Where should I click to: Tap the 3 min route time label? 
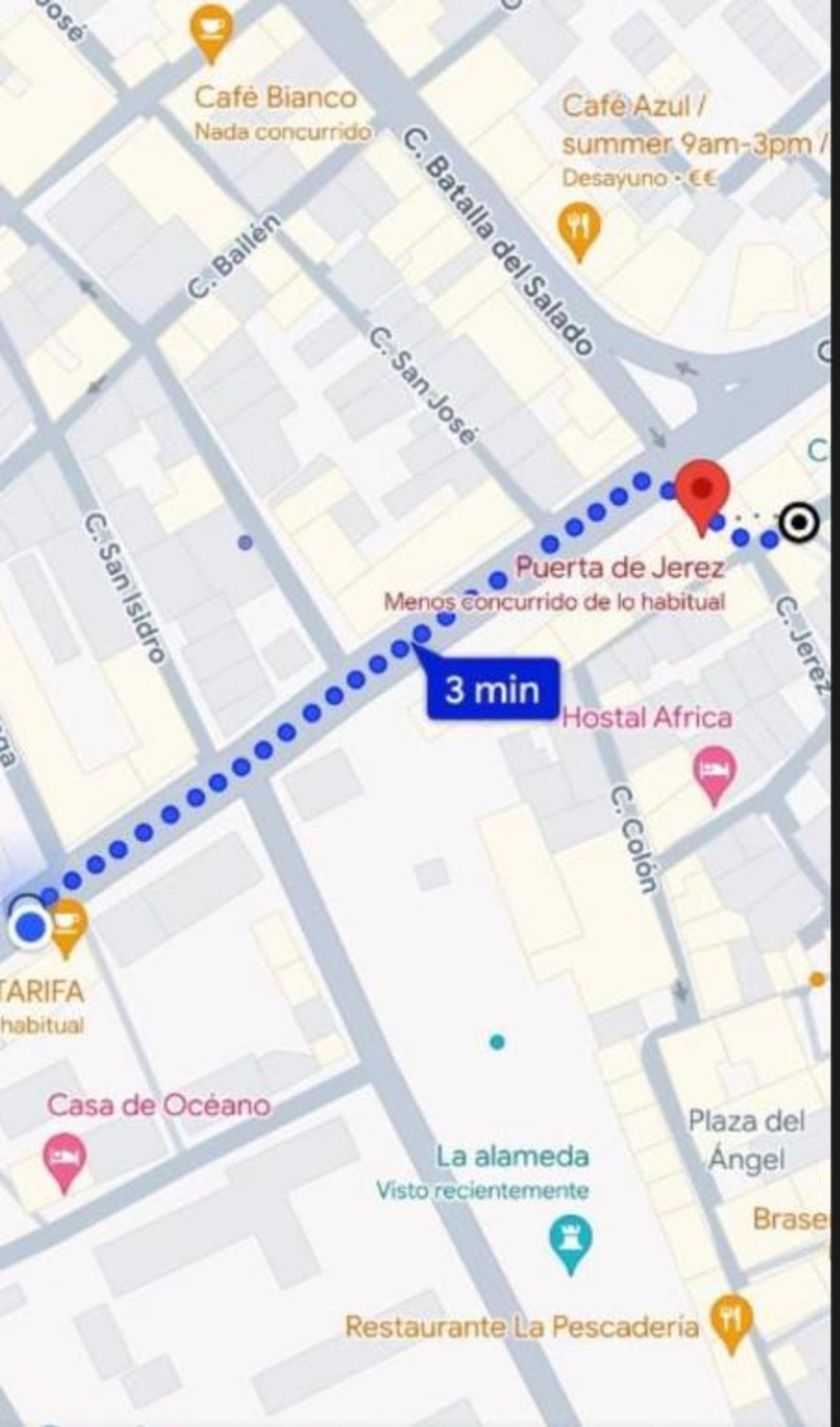[492, 690]
